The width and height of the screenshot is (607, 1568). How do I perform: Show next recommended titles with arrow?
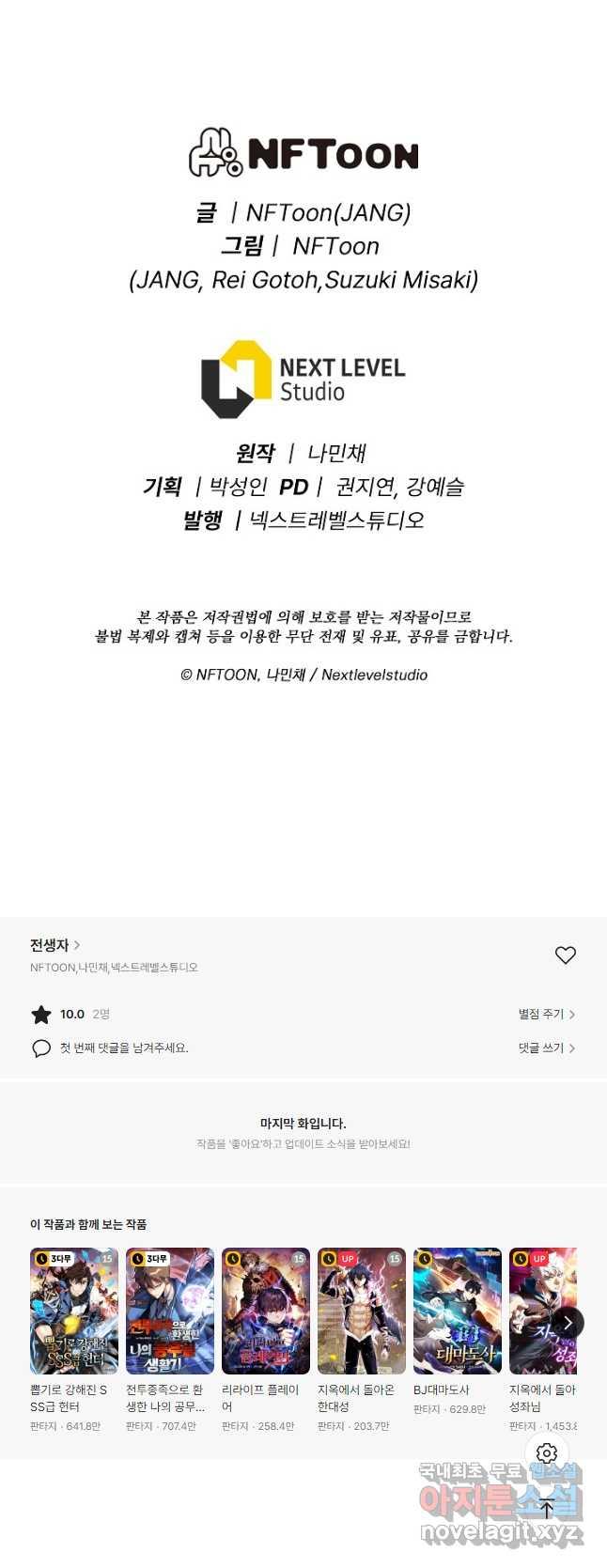[x=568, y=1323]
